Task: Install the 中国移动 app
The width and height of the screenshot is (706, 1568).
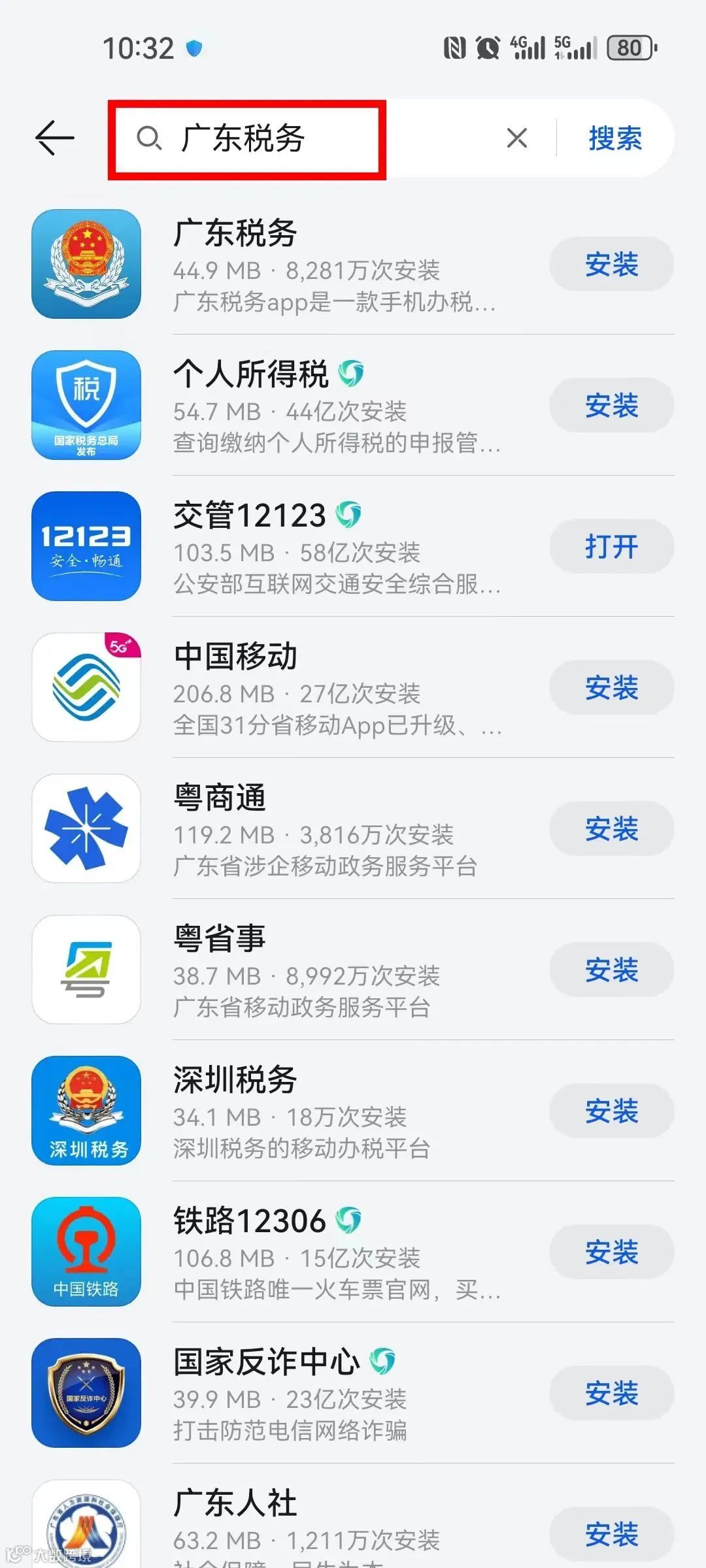Action: pos(611,688)
